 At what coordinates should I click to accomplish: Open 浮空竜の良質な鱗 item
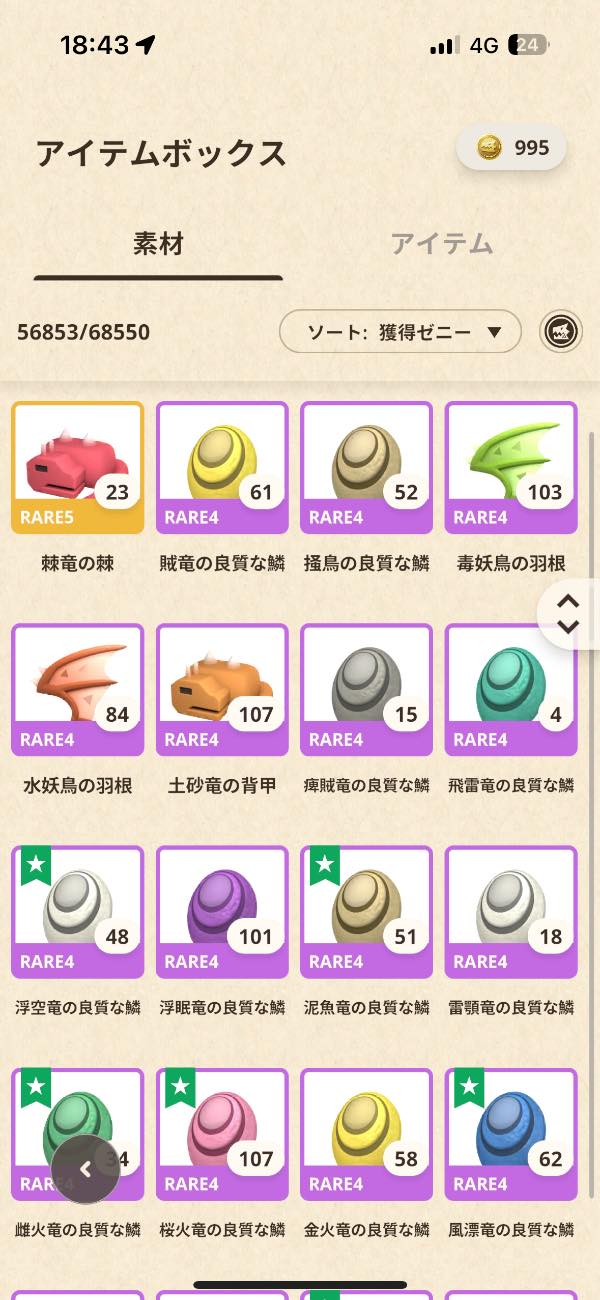(78, 912)
